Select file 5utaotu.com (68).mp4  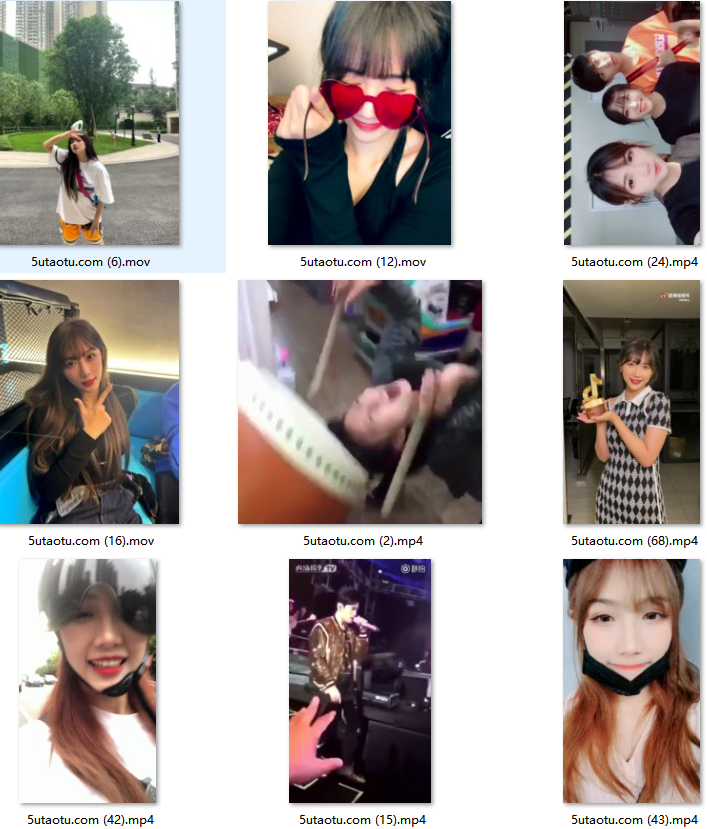click(631, 402)
